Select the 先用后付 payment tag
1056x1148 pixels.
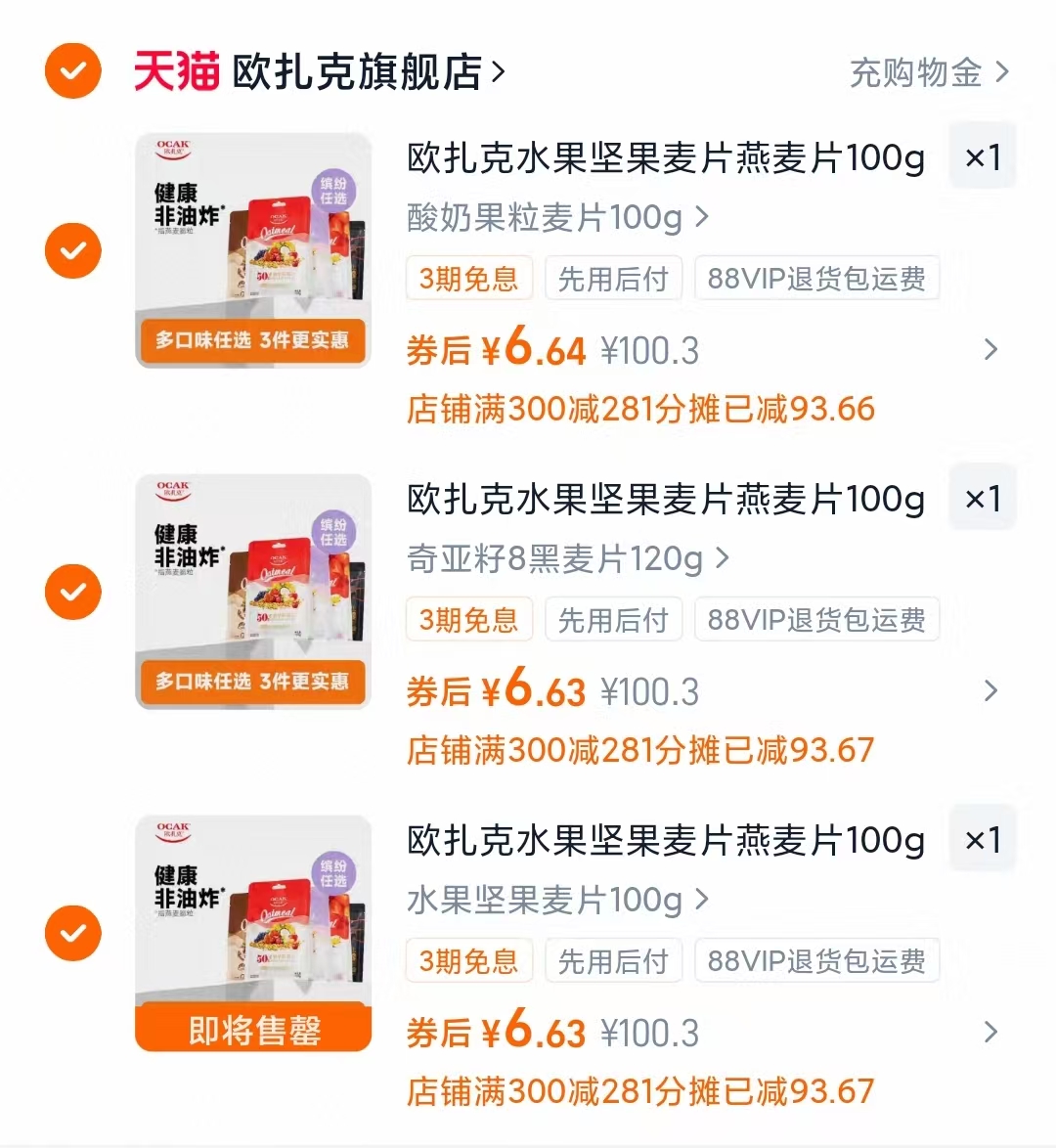613,278
